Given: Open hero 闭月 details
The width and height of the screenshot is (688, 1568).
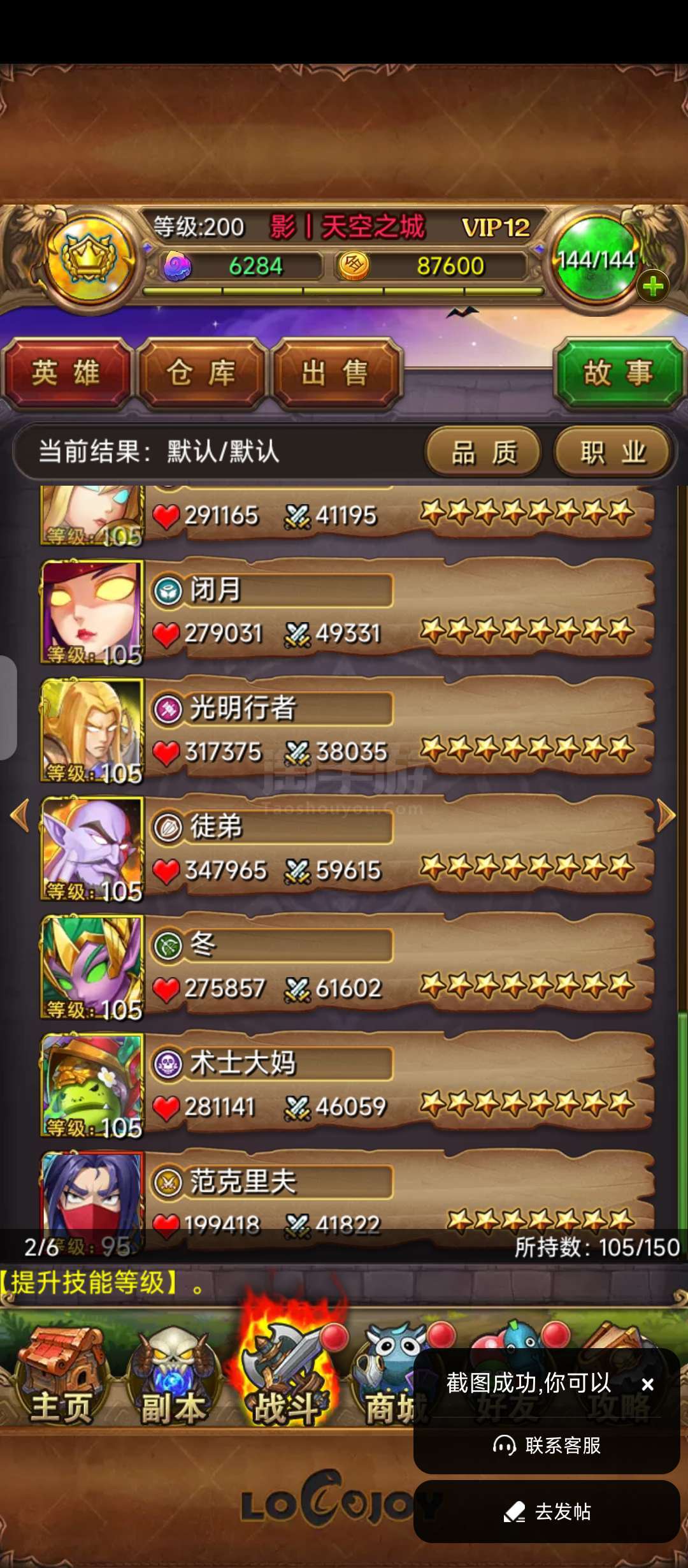Looking at the screenshot, I should (x=347, y=613).
